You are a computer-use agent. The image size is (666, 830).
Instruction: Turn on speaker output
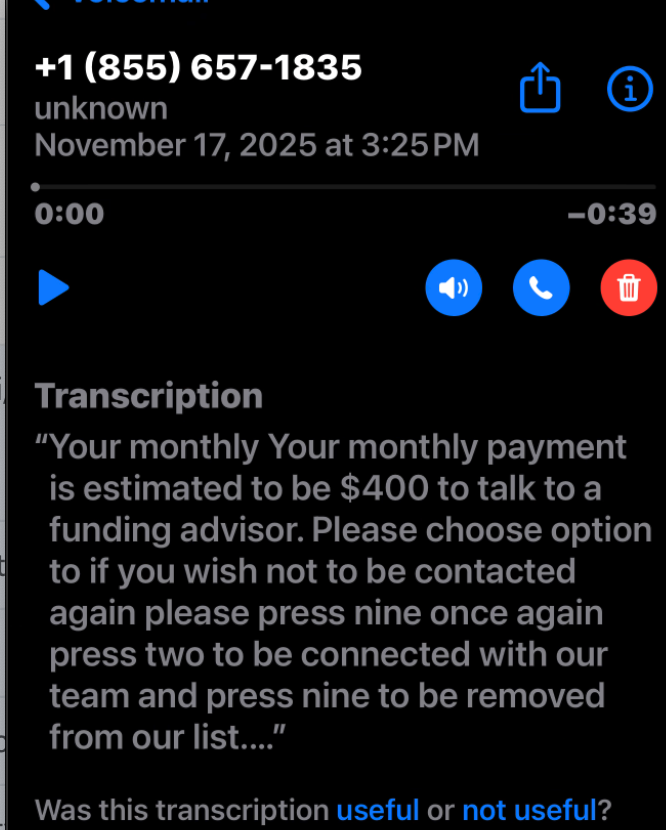coord(453,288)
